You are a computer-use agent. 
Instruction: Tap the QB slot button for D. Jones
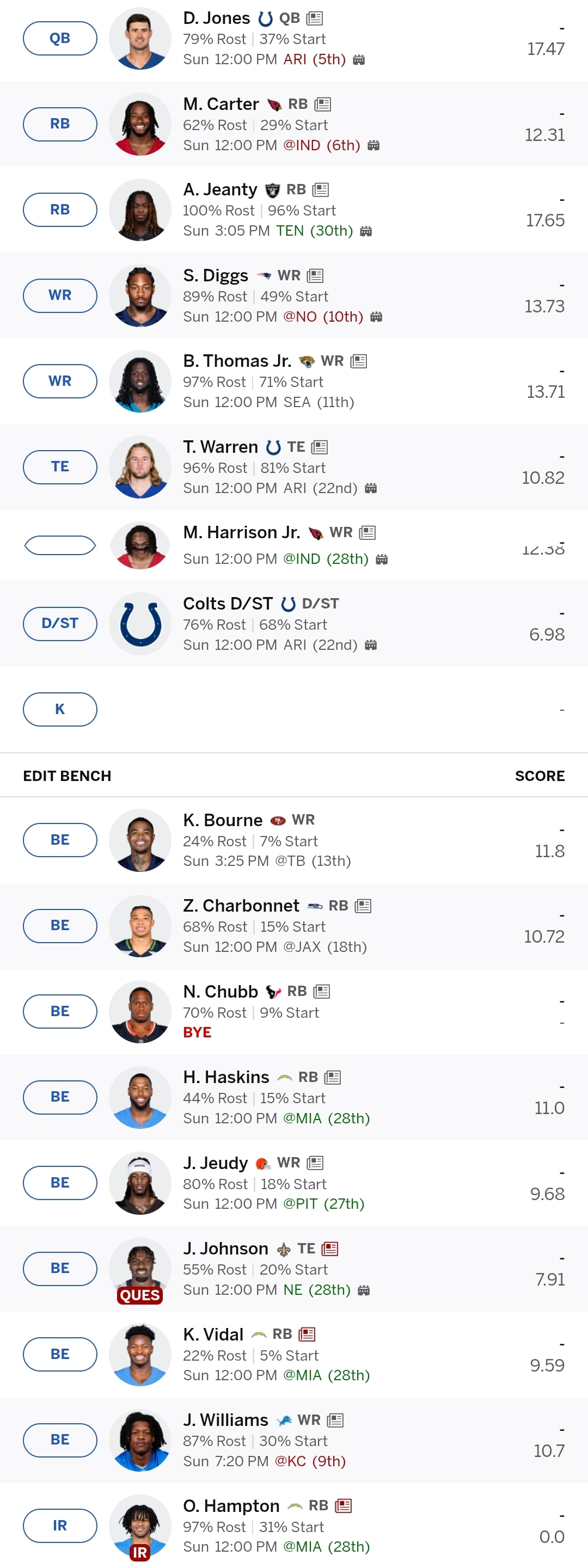pos(60,38)
